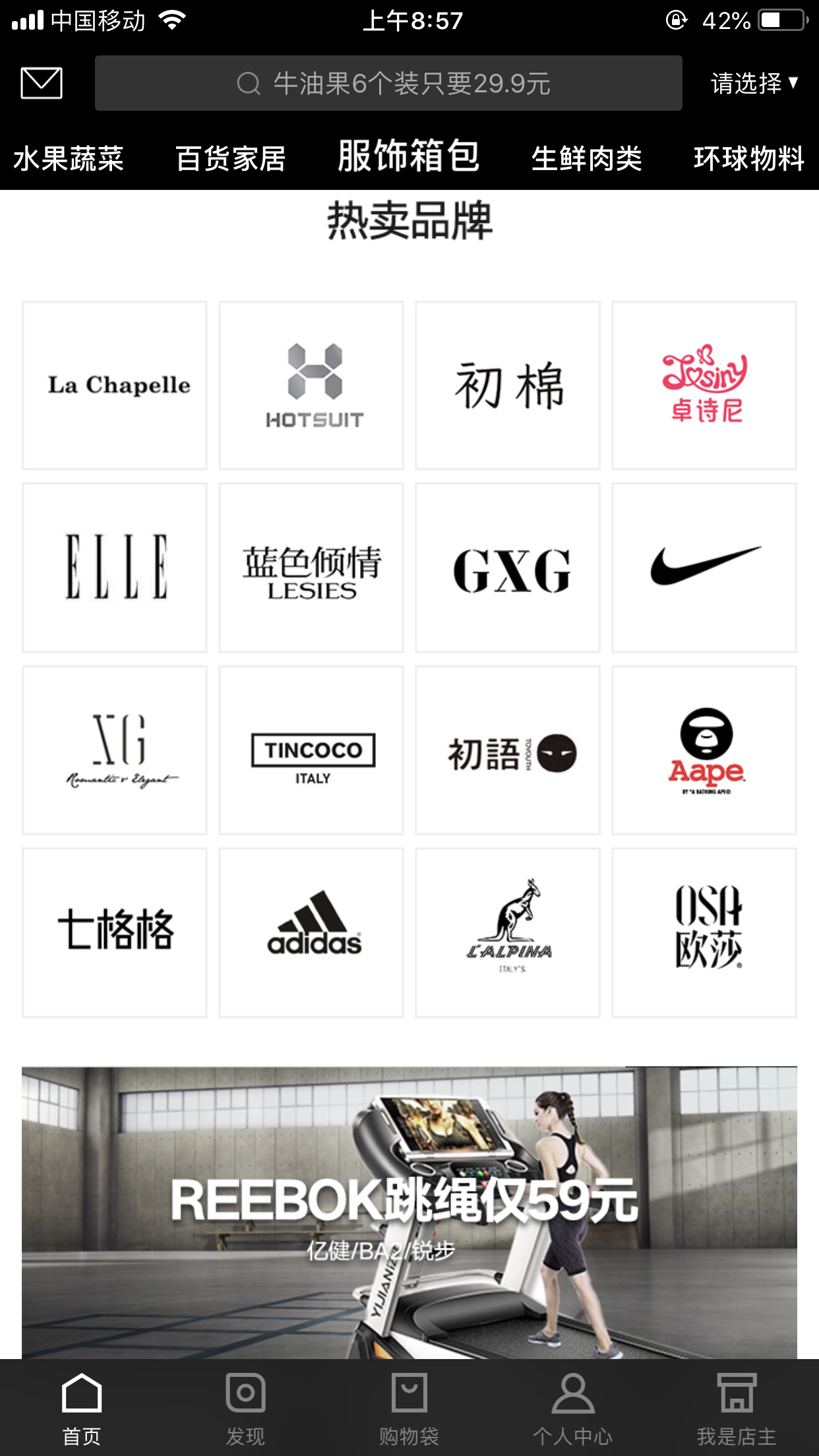
Task: Go to the 环球物料 category tab
Action: tap(748, 159)
